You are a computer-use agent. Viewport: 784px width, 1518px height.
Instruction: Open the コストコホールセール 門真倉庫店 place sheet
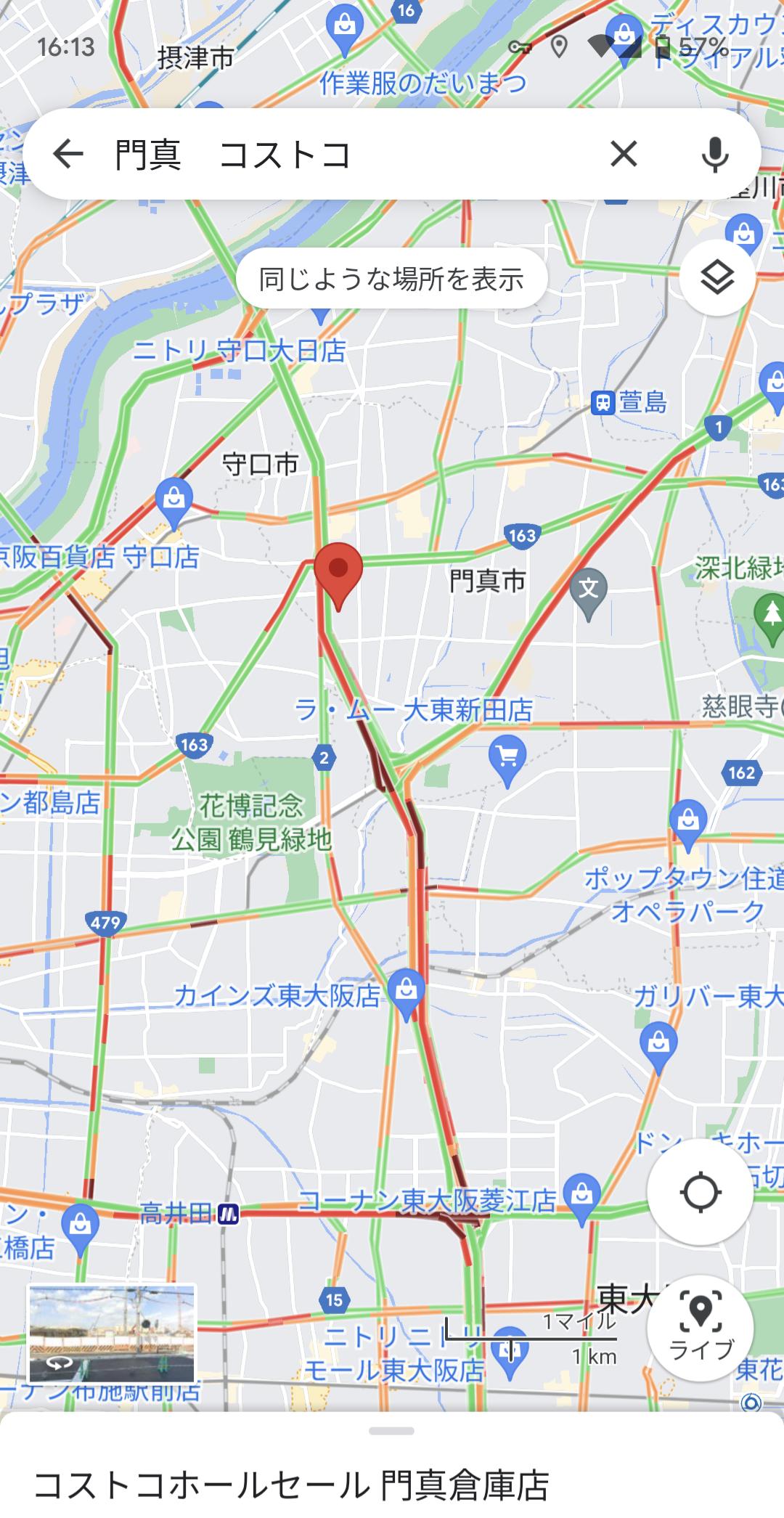tap(290, 1484)
